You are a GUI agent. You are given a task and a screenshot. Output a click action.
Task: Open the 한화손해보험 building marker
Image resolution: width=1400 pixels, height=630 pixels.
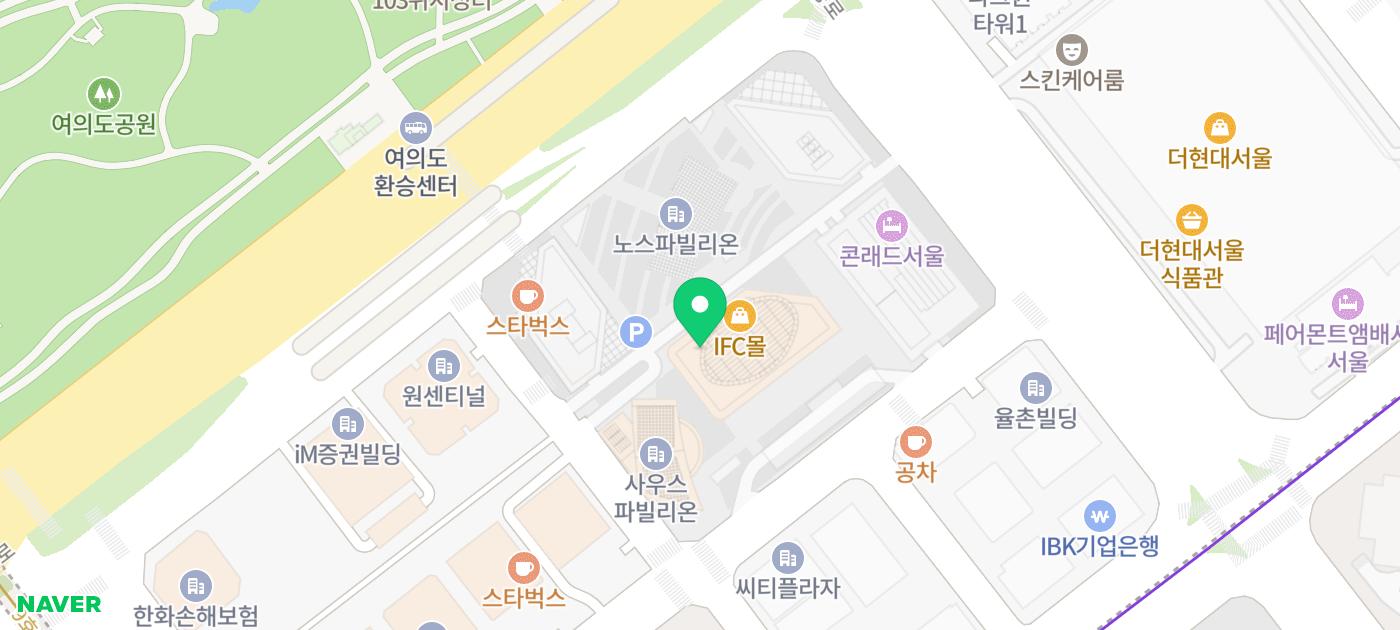pyautogui.click(x=195, y=586)
